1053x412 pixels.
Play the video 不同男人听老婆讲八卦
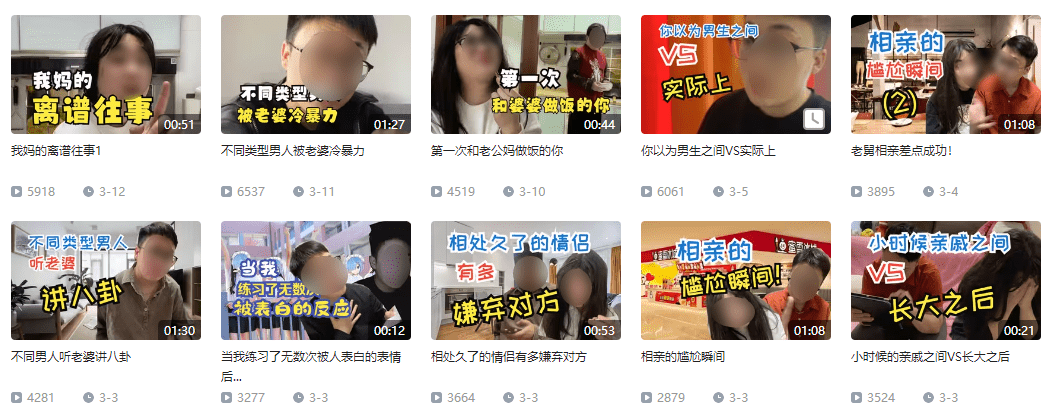click(105, 280)
